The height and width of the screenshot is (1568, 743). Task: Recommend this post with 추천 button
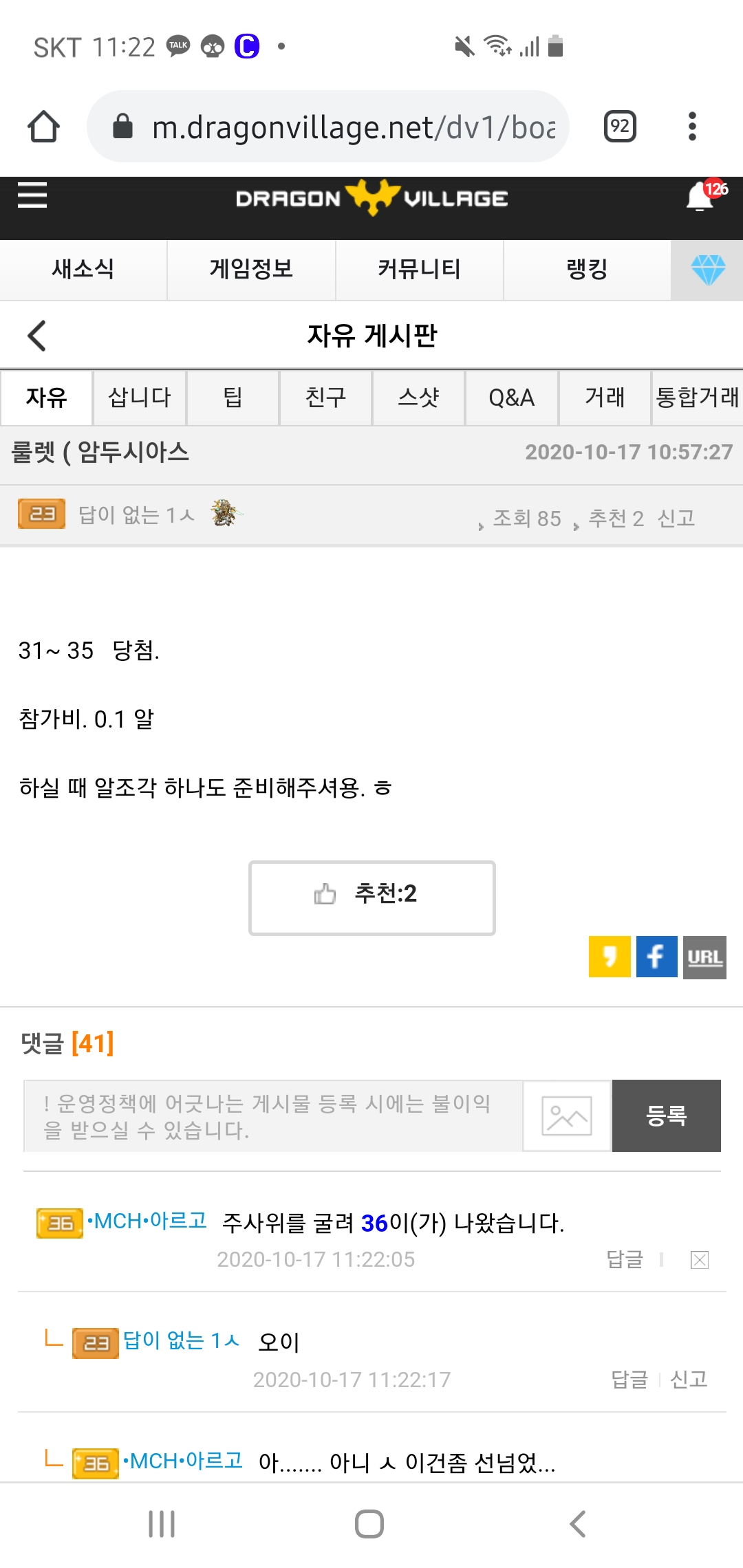click(x=371, y=897)
